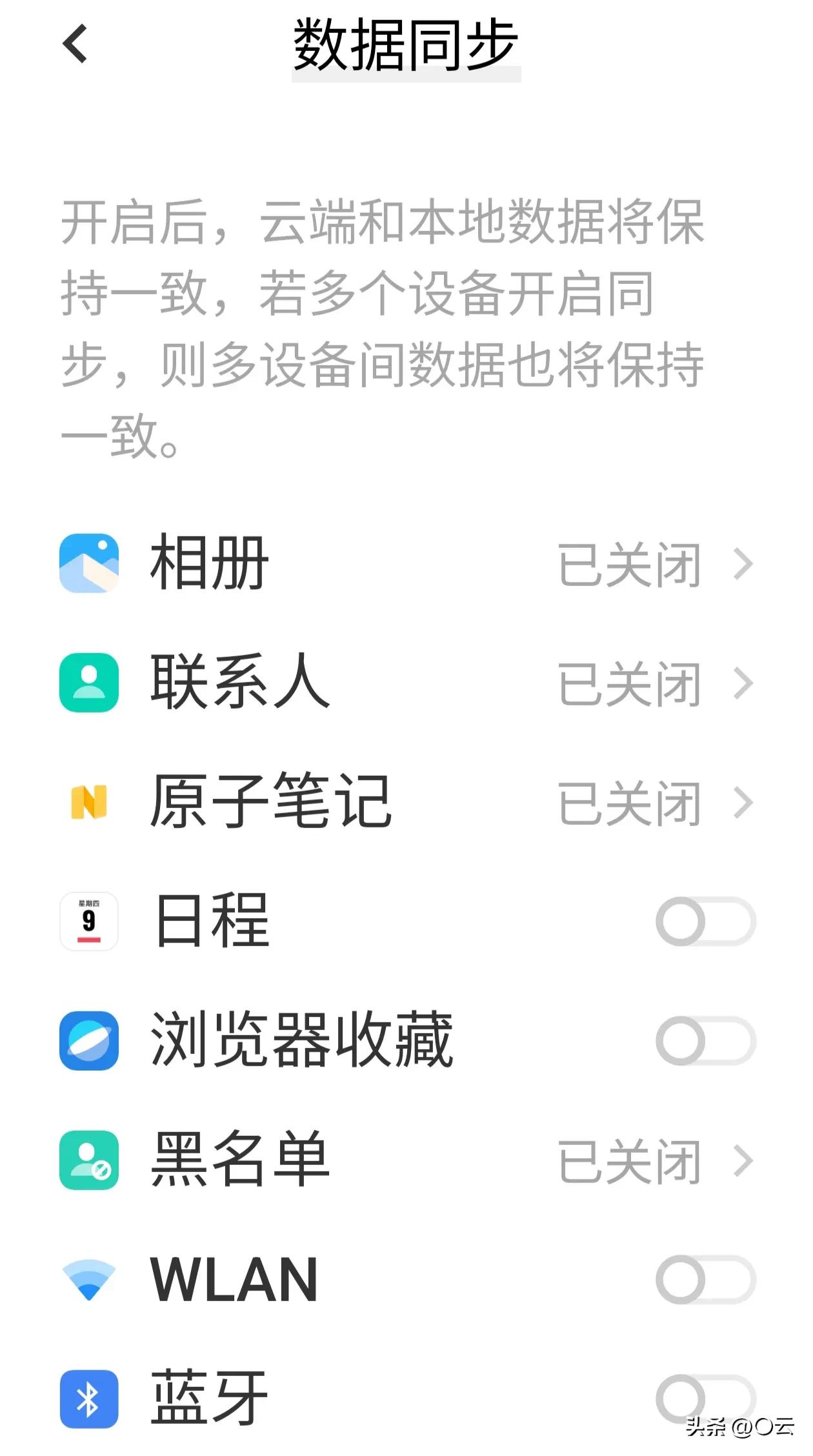Select the yellow 原子笔记 N icon
Image resolution: width=813 pixels, height=1456 pixels.
tap(90, 802)
